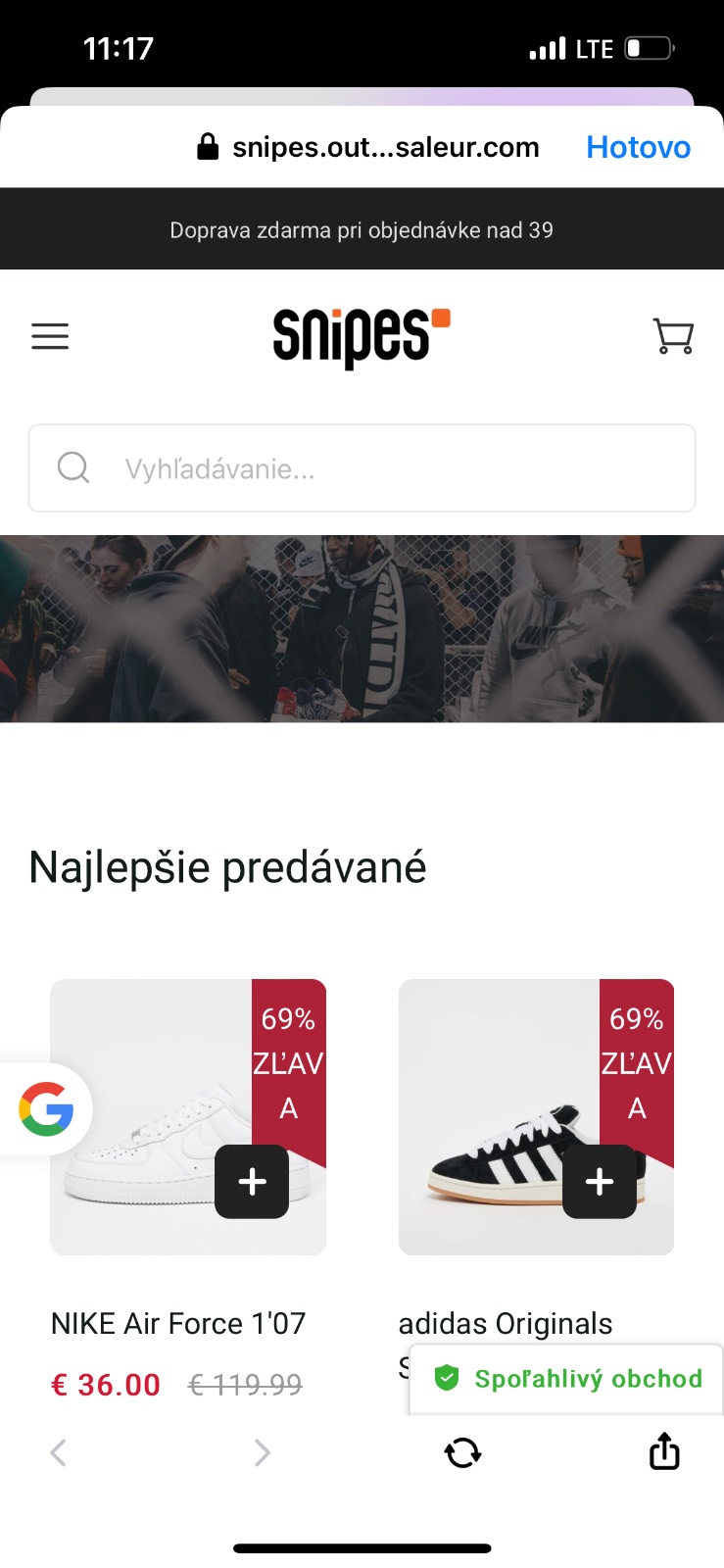724x1568 pixels.
Task: Open the Snipes promotional banner
Action: (x=362, y=628)
